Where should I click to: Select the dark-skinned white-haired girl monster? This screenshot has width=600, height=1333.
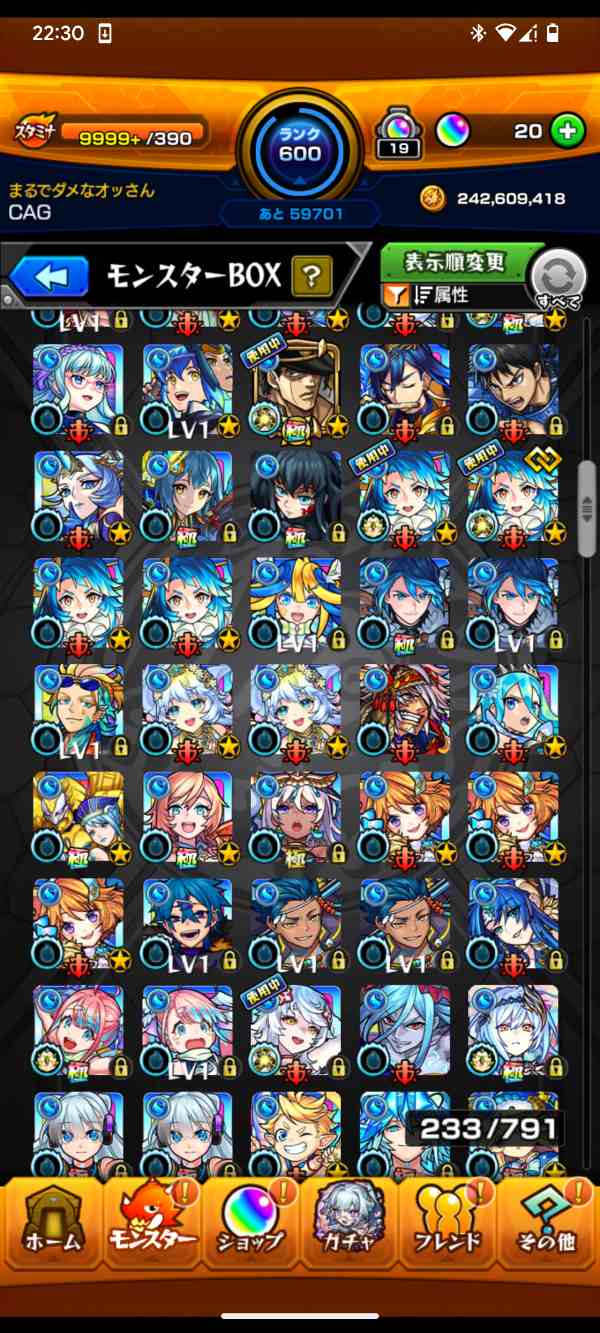tap(296, 816)
